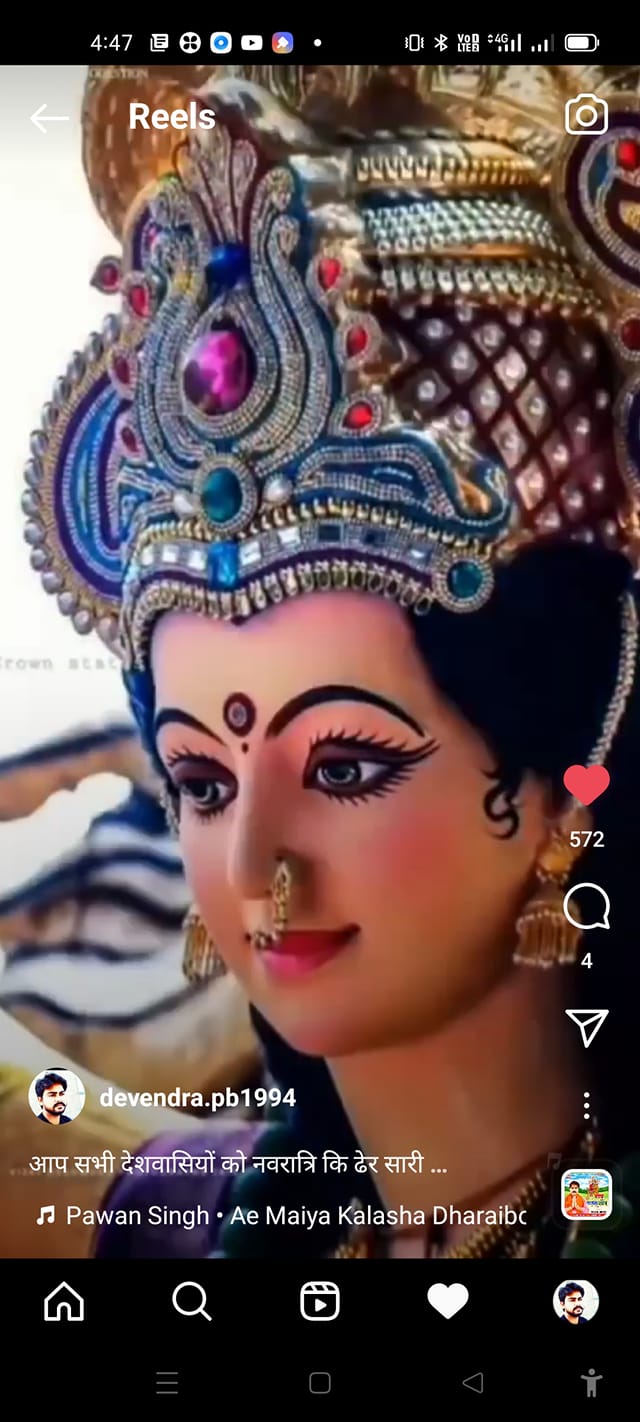Switch to the Search tab
This screenshot has width=640, height=1422.
click(191, 1302)
